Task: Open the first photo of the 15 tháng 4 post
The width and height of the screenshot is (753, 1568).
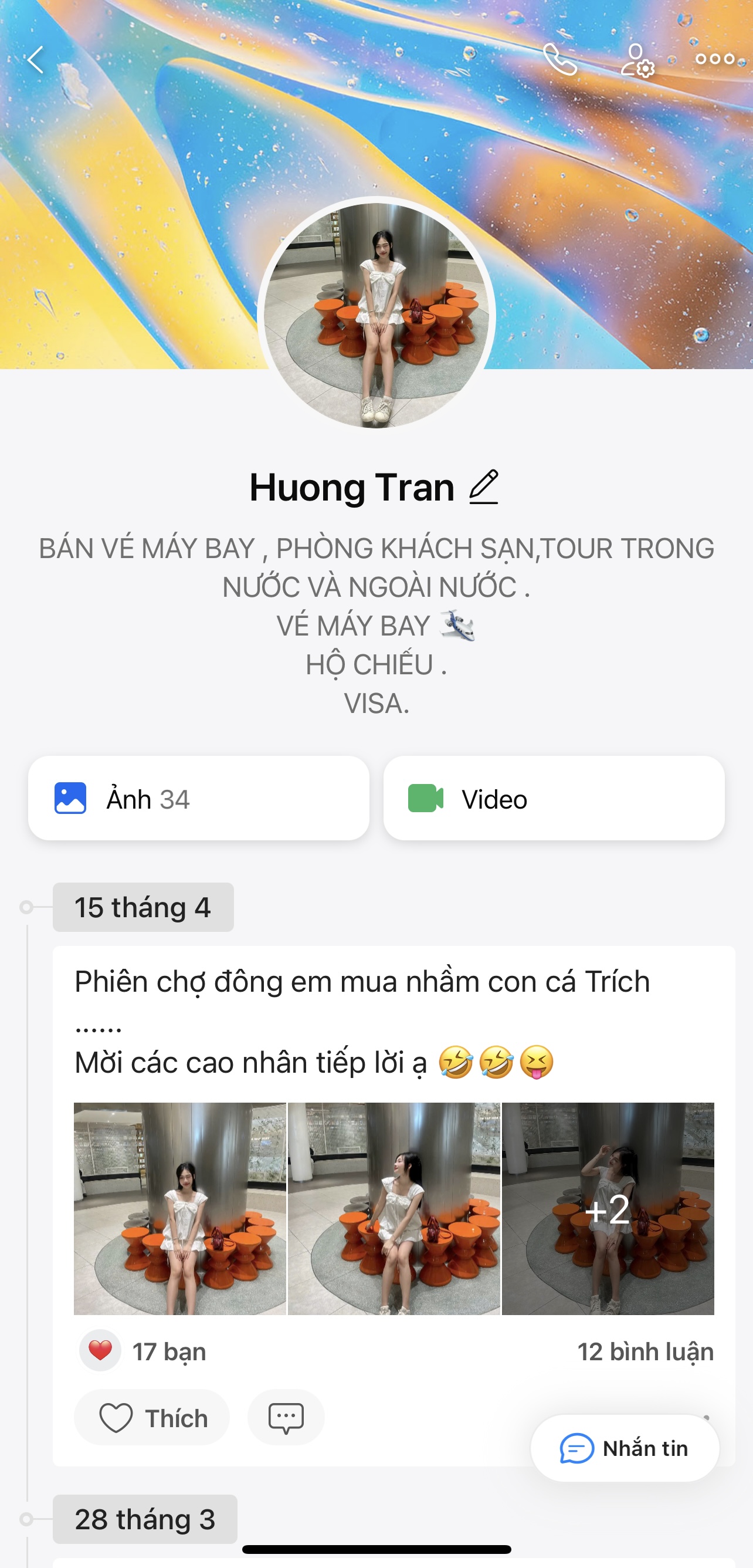Action: coord(180,1209)
